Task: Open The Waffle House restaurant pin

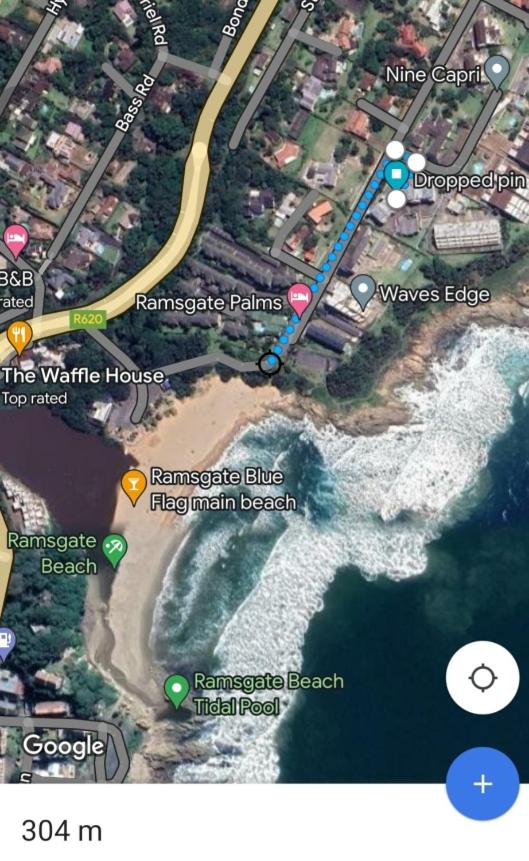Action: click(x=19, y=337)
